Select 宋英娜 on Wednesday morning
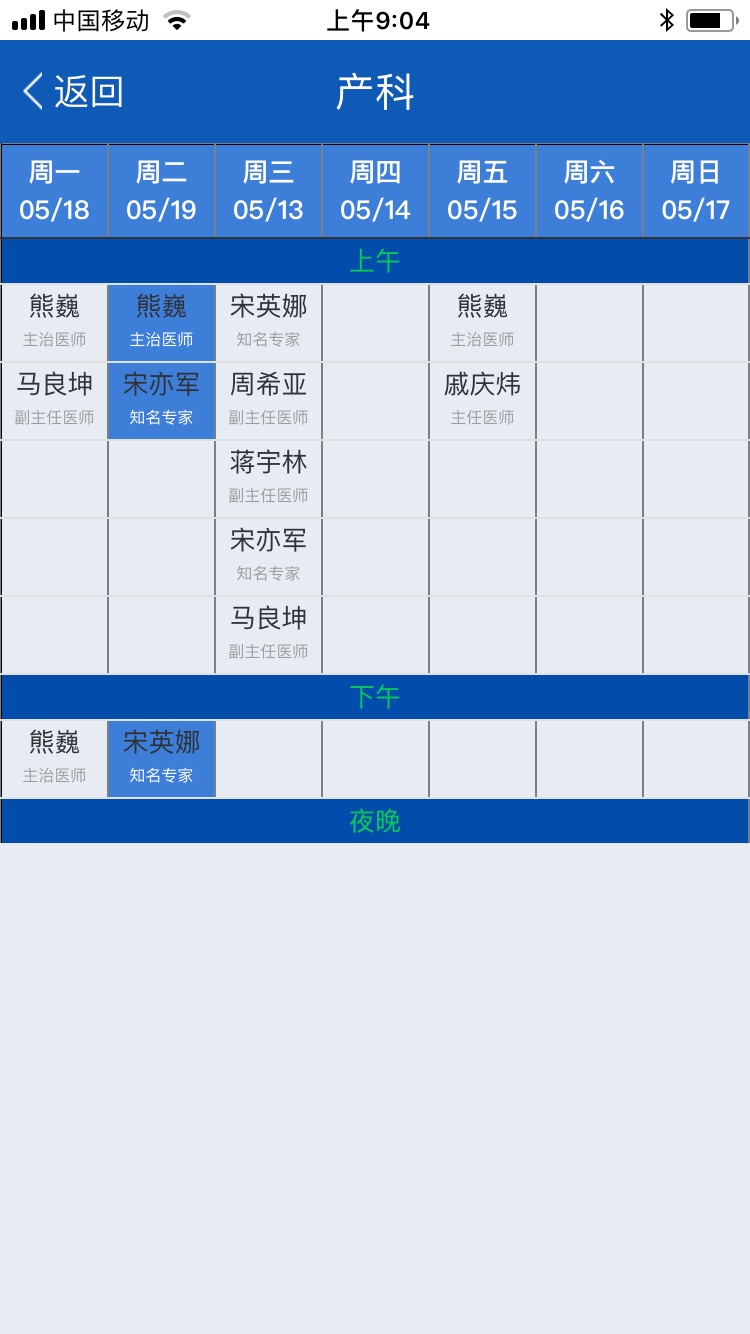The width and height of the screenshot is (750, 1334). pos(268,322)
